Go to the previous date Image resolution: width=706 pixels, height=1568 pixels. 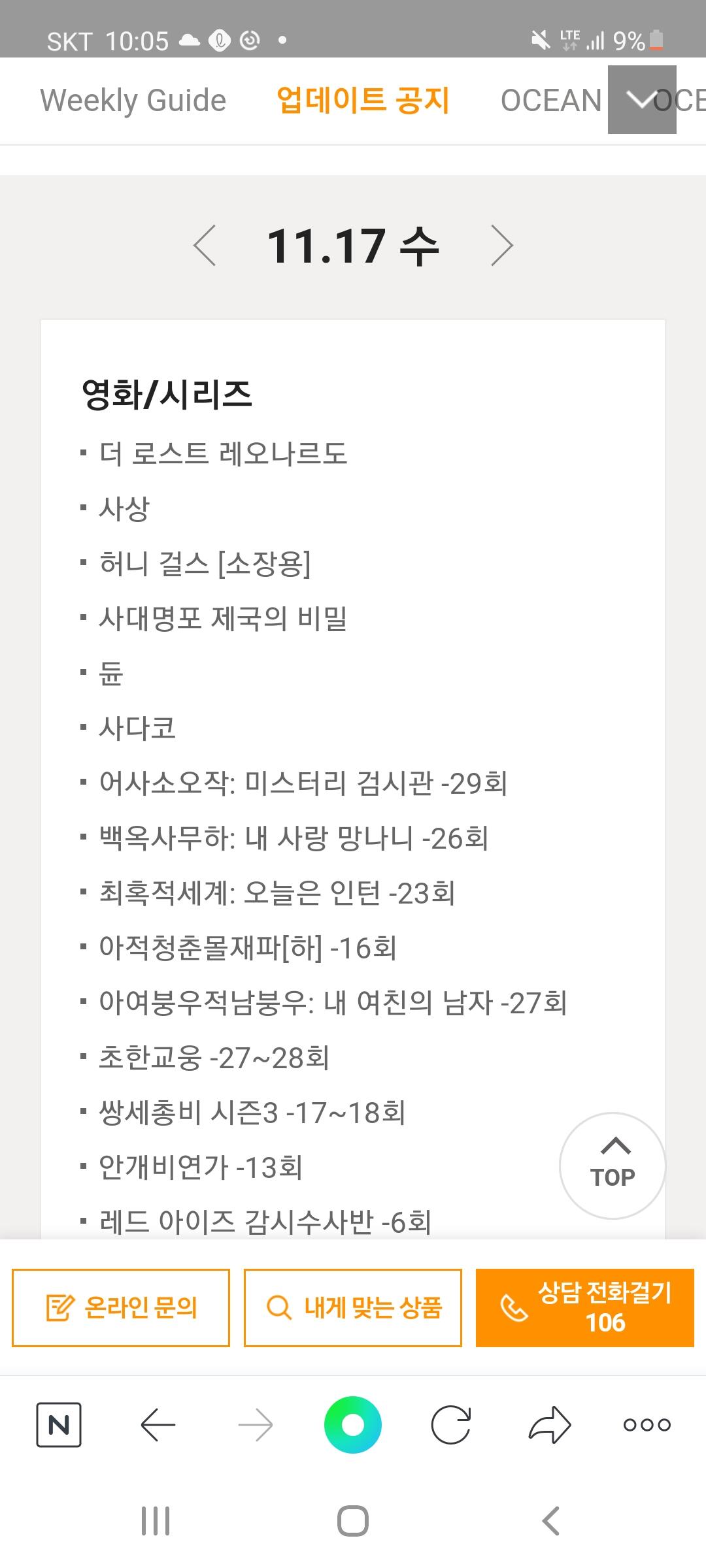(205, 246)
